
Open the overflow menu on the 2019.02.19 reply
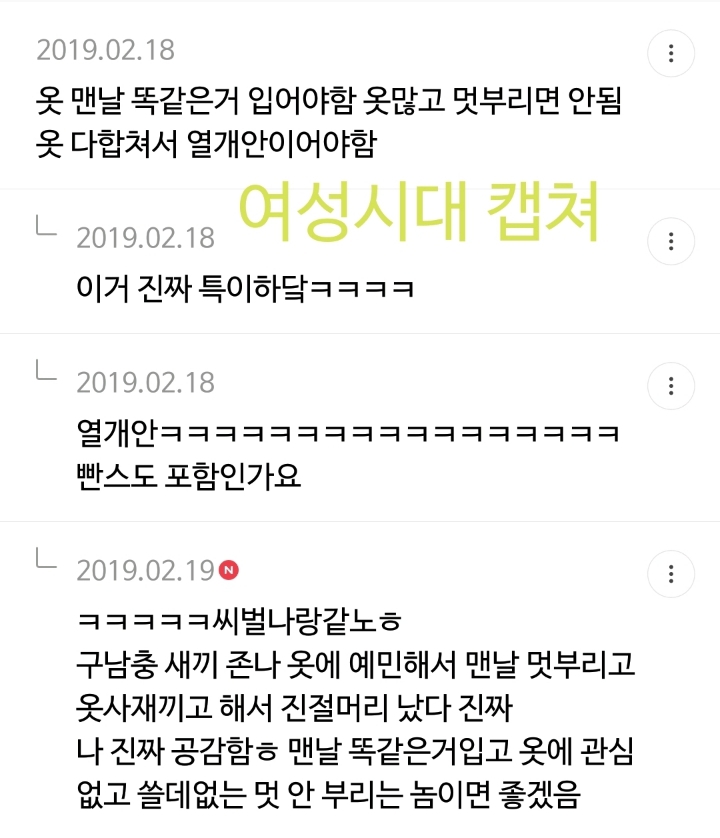pos(671,574)
